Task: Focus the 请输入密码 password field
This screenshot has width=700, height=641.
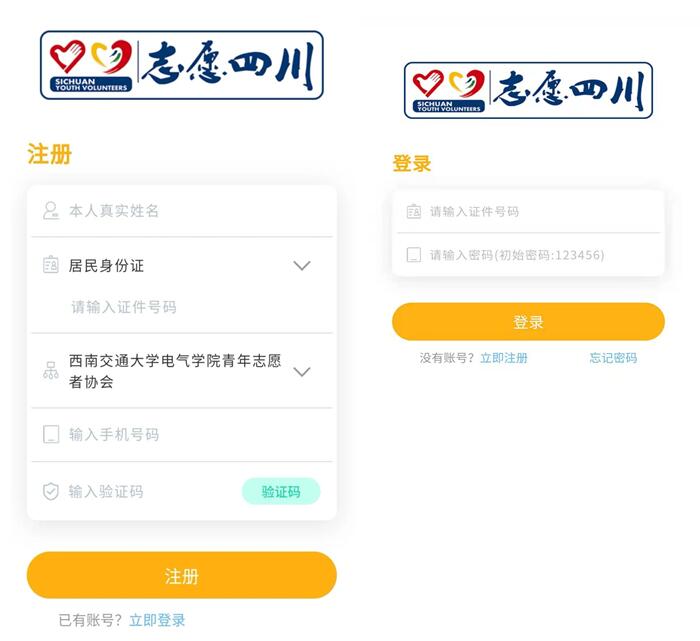Action: pos(540,255)
